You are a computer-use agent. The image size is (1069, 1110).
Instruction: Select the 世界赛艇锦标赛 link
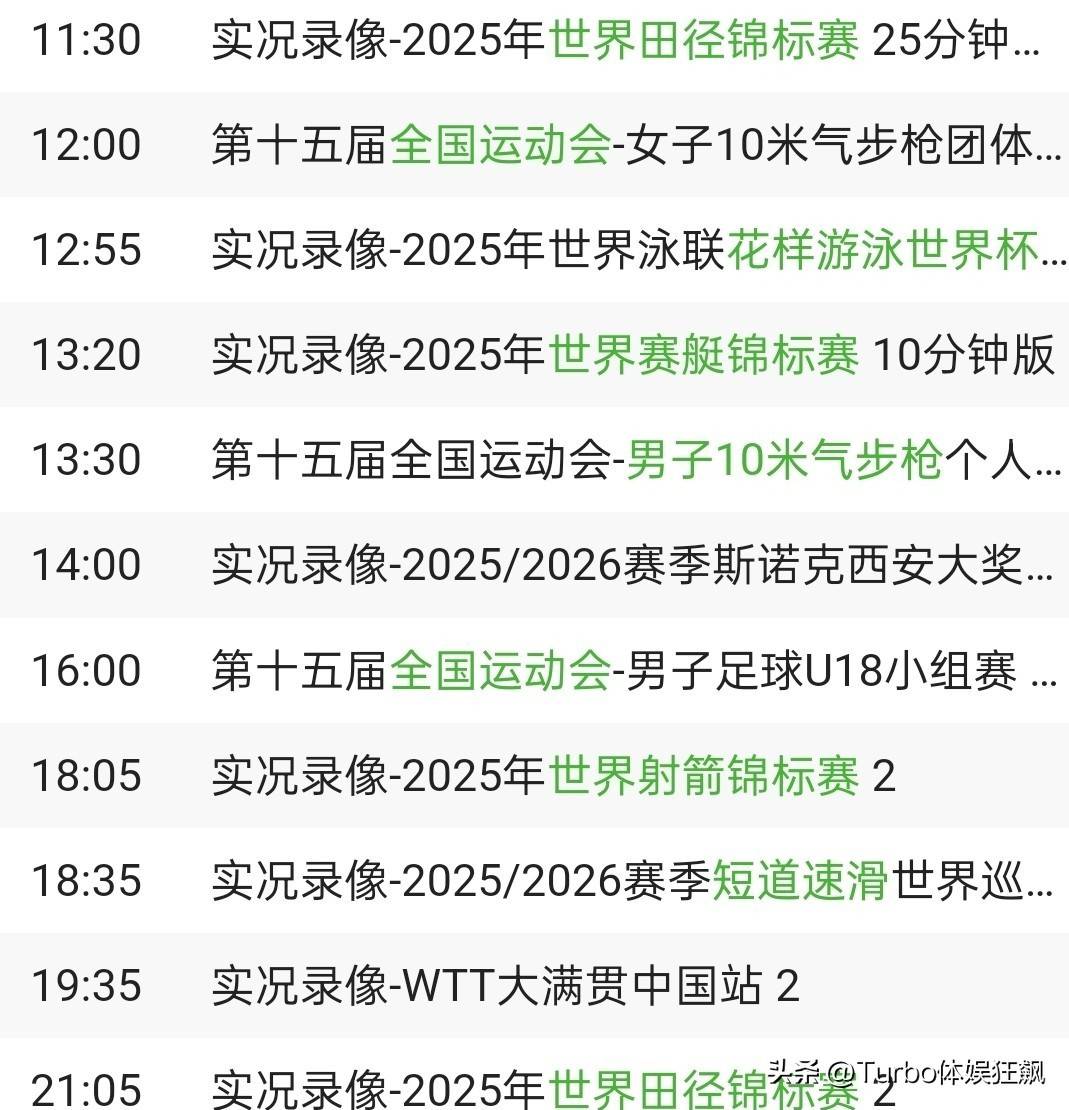(x=704, y=356)
